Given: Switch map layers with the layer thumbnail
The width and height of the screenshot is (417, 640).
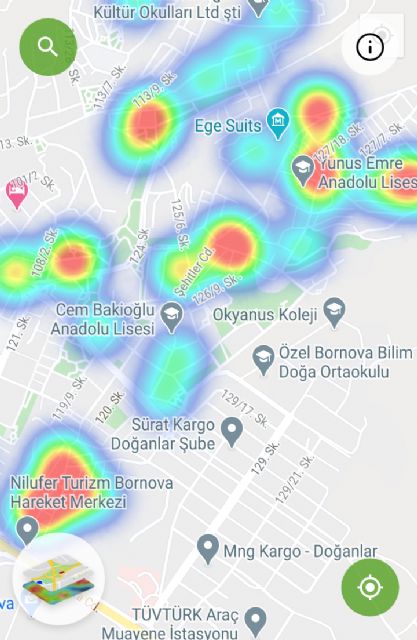Looking at the screenshot, I should coord(58,579).
